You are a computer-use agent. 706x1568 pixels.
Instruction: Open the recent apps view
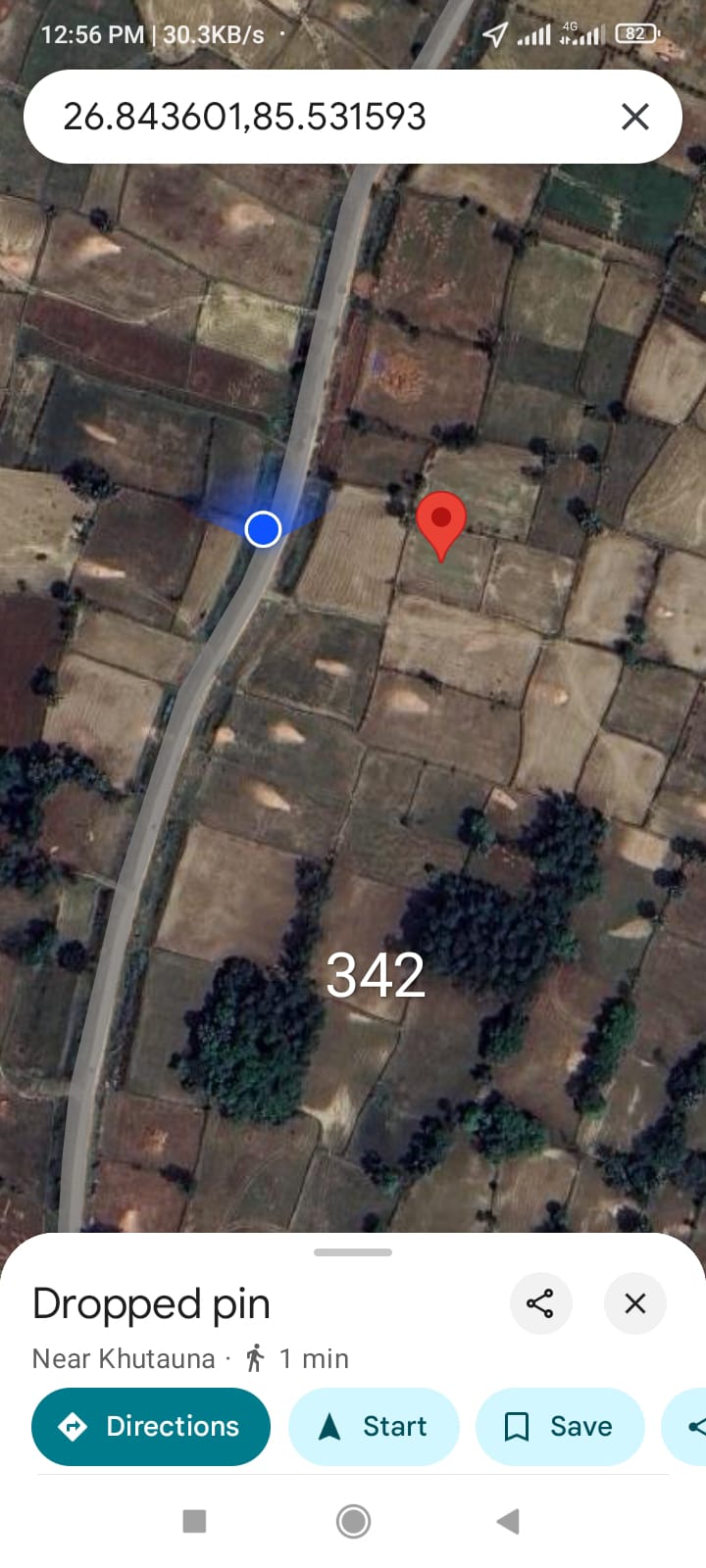(x=195, y=1521)
